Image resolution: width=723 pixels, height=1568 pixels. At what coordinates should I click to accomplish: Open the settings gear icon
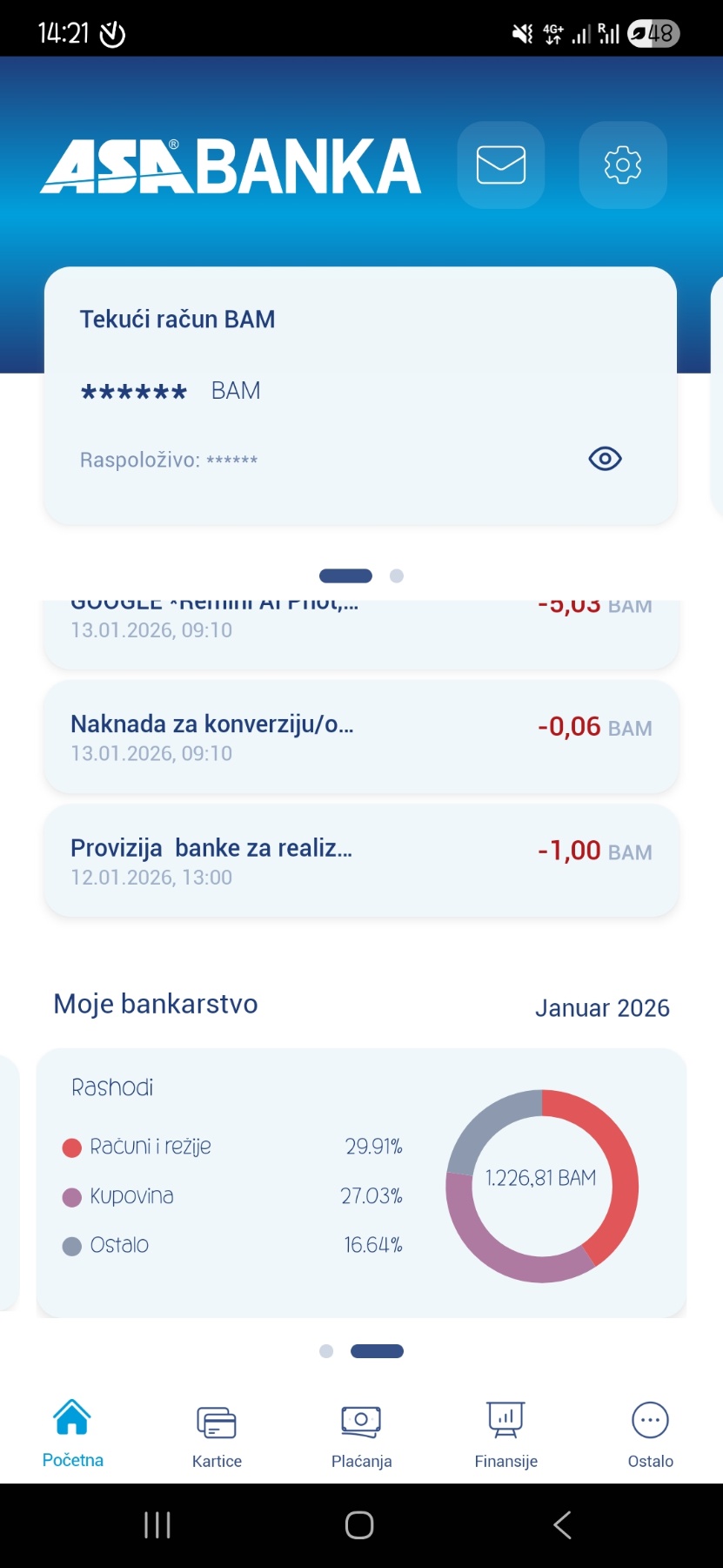(x=623, y=165)
